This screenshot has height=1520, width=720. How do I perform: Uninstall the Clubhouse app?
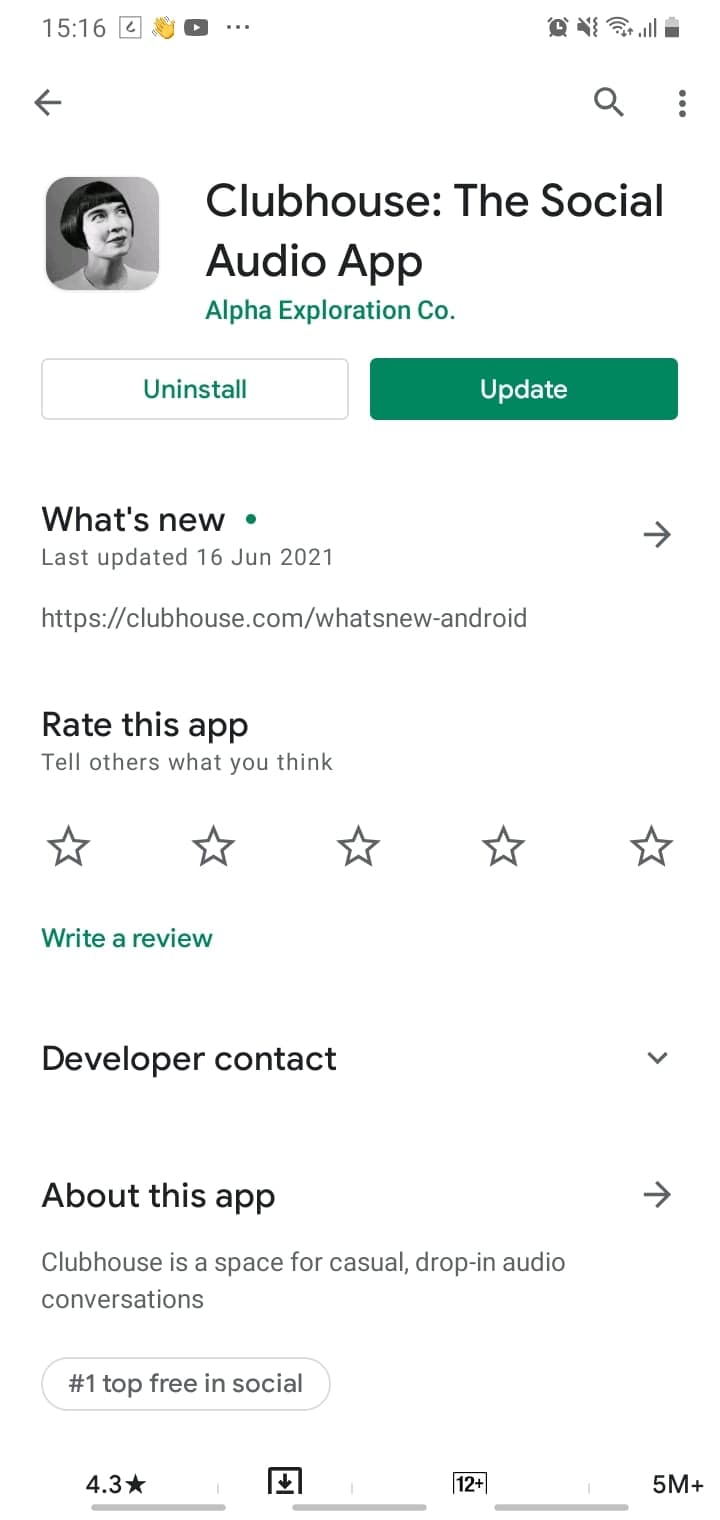point(195,389)
